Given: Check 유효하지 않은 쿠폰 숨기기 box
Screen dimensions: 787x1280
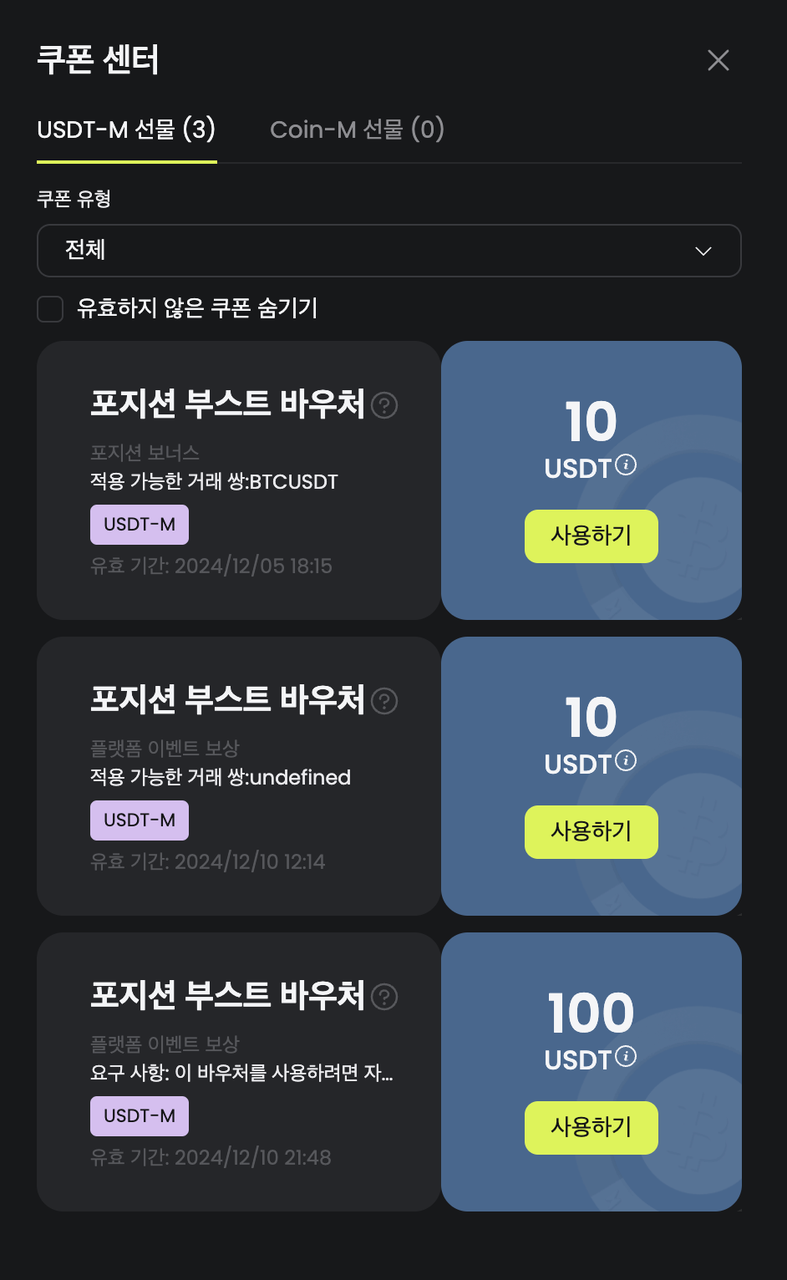Looking at the screenshot, I should [51, 308].
